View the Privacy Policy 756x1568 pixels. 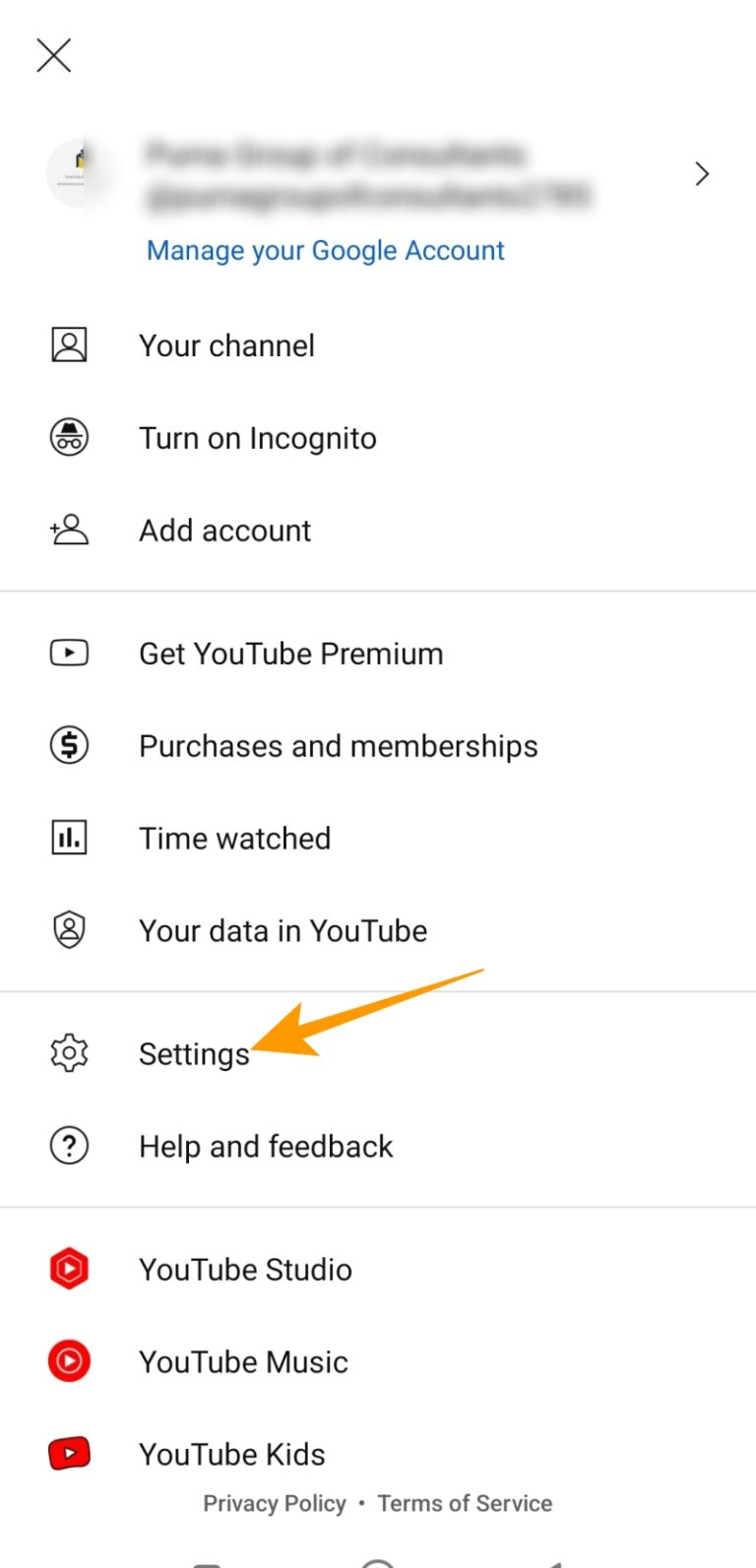275,1503
